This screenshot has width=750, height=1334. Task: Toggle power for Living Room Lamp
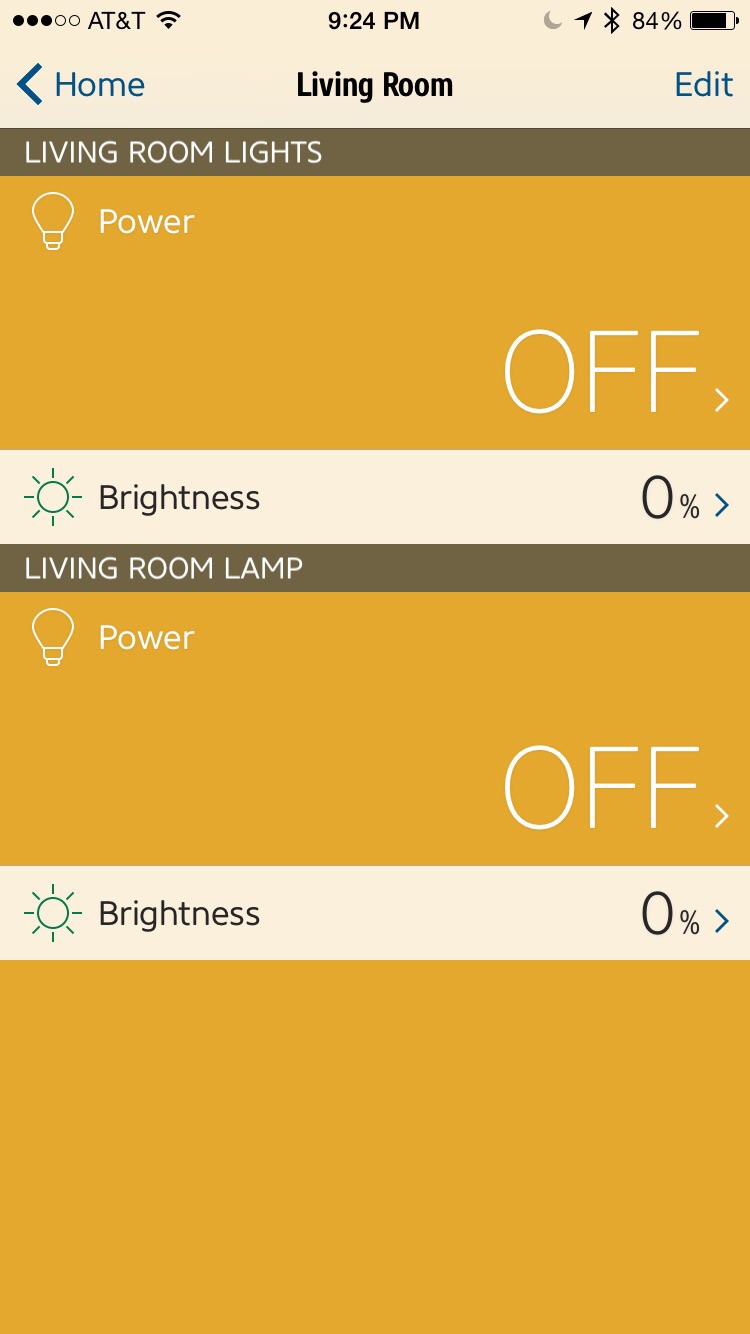[600, 788]
